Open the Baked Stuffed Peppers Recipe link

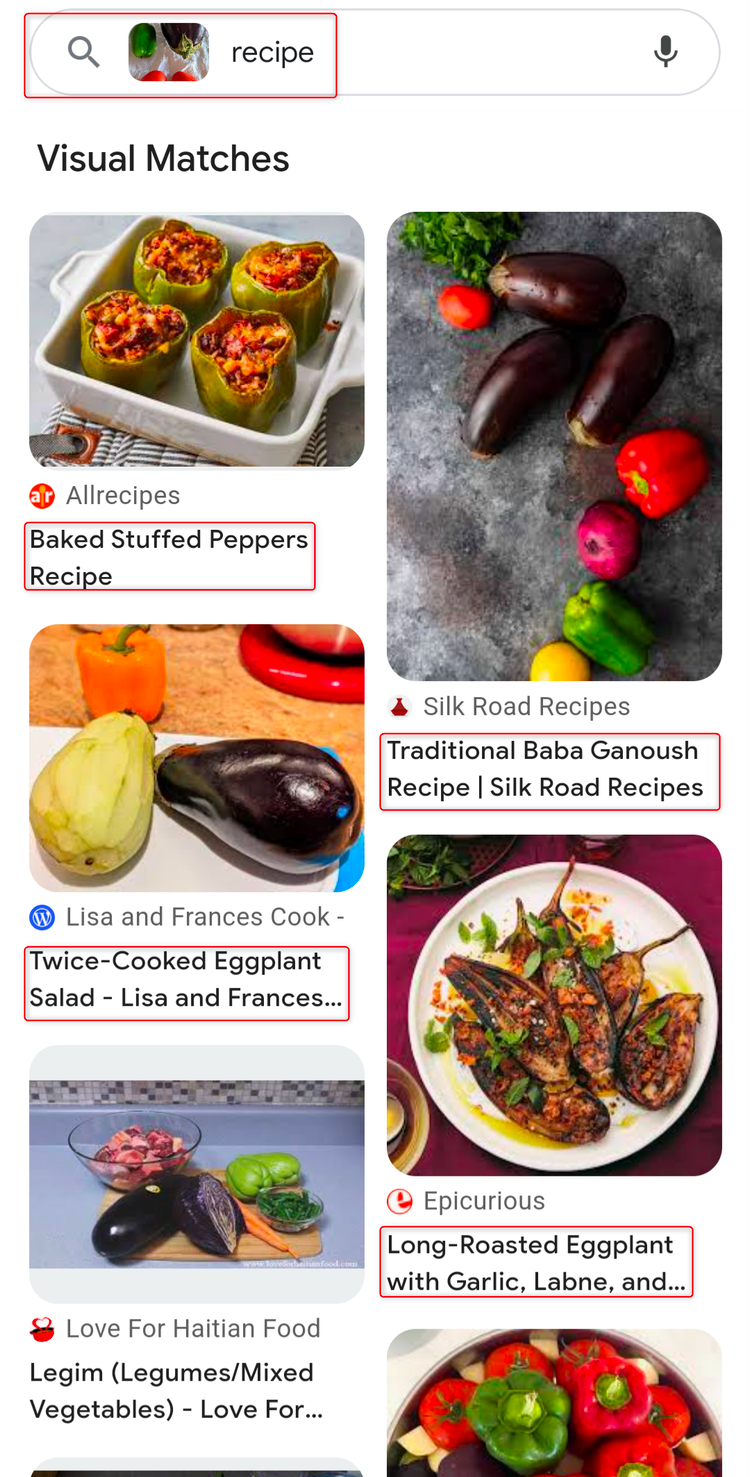(169, 556)
